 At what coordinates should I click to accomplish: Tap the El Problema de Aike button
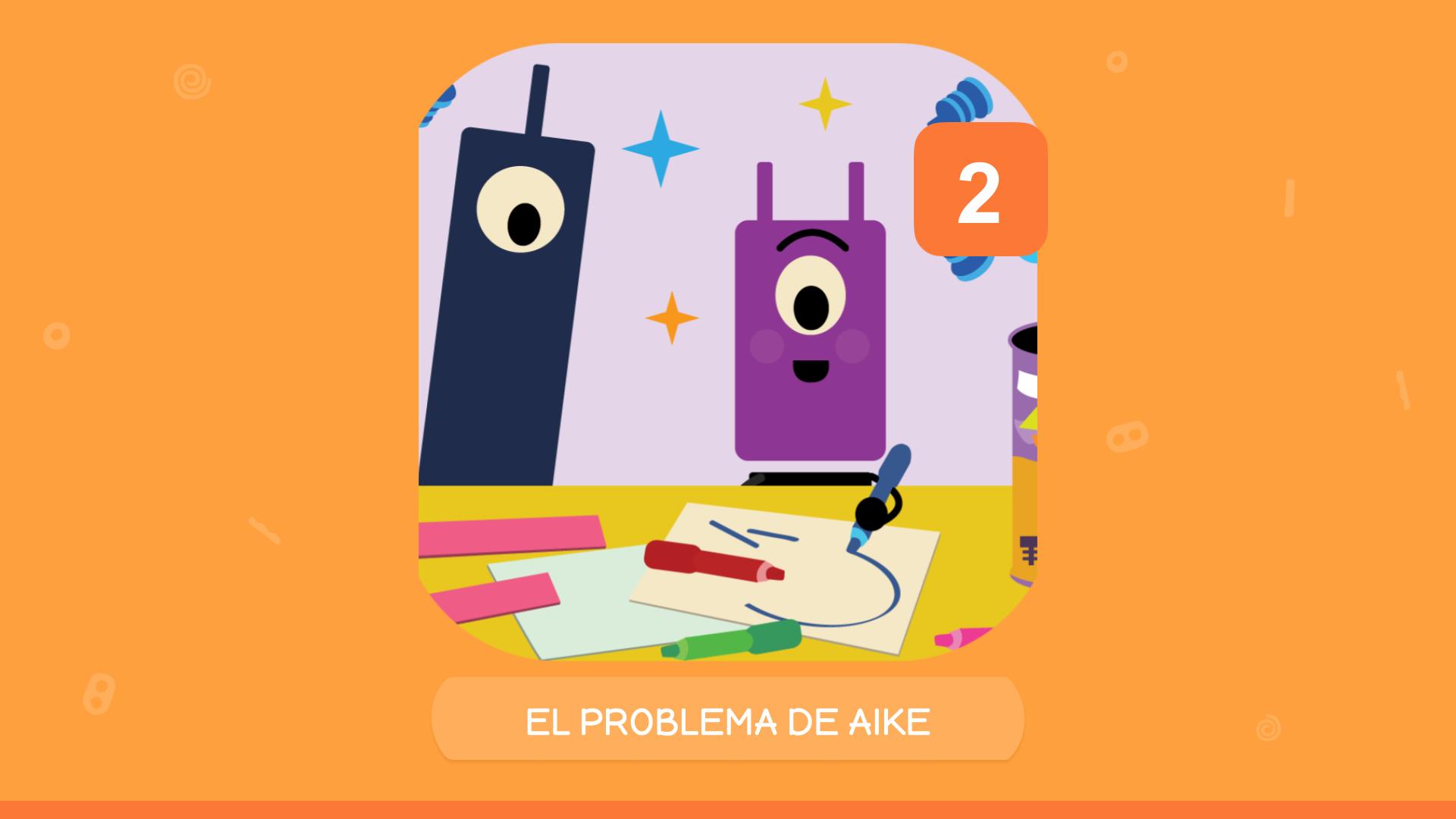click(x=727, y=720)
